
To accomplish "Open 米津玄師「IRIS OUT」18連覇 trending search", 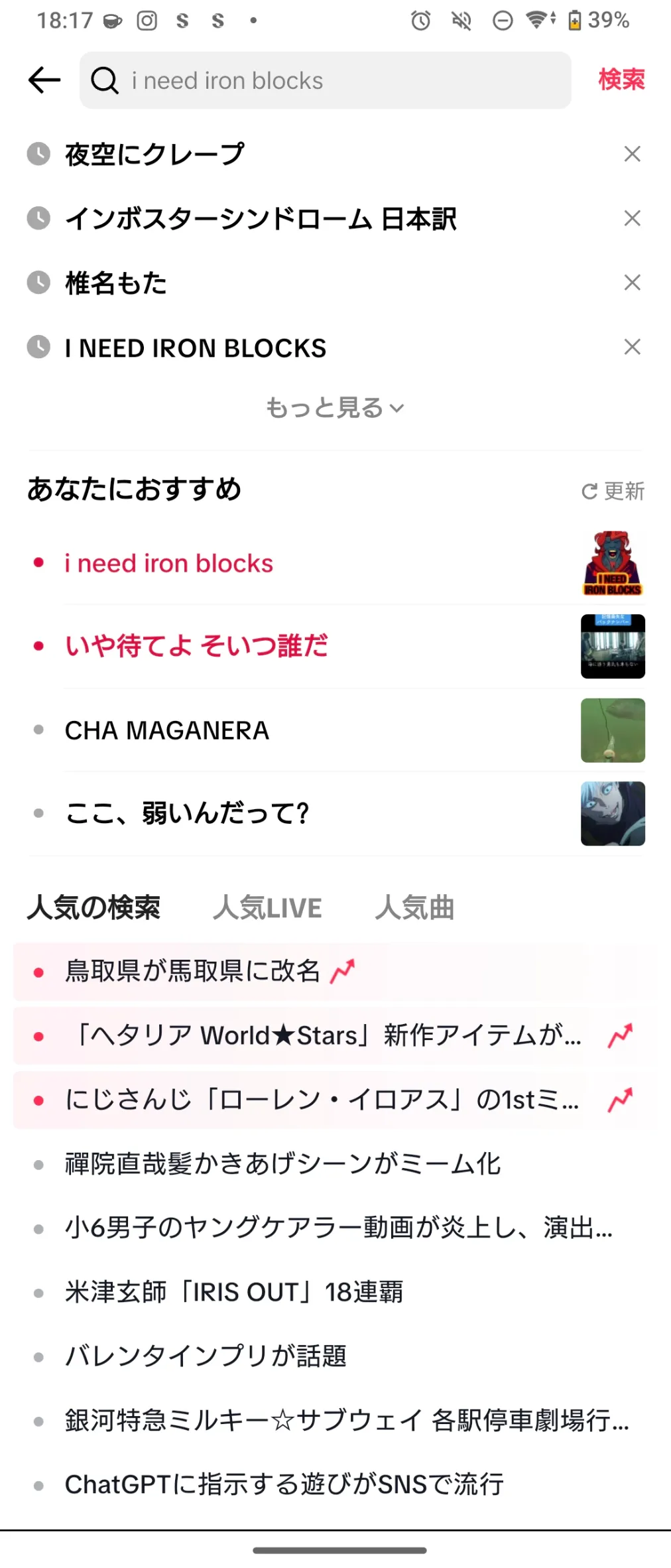I will pos(233,1292).
